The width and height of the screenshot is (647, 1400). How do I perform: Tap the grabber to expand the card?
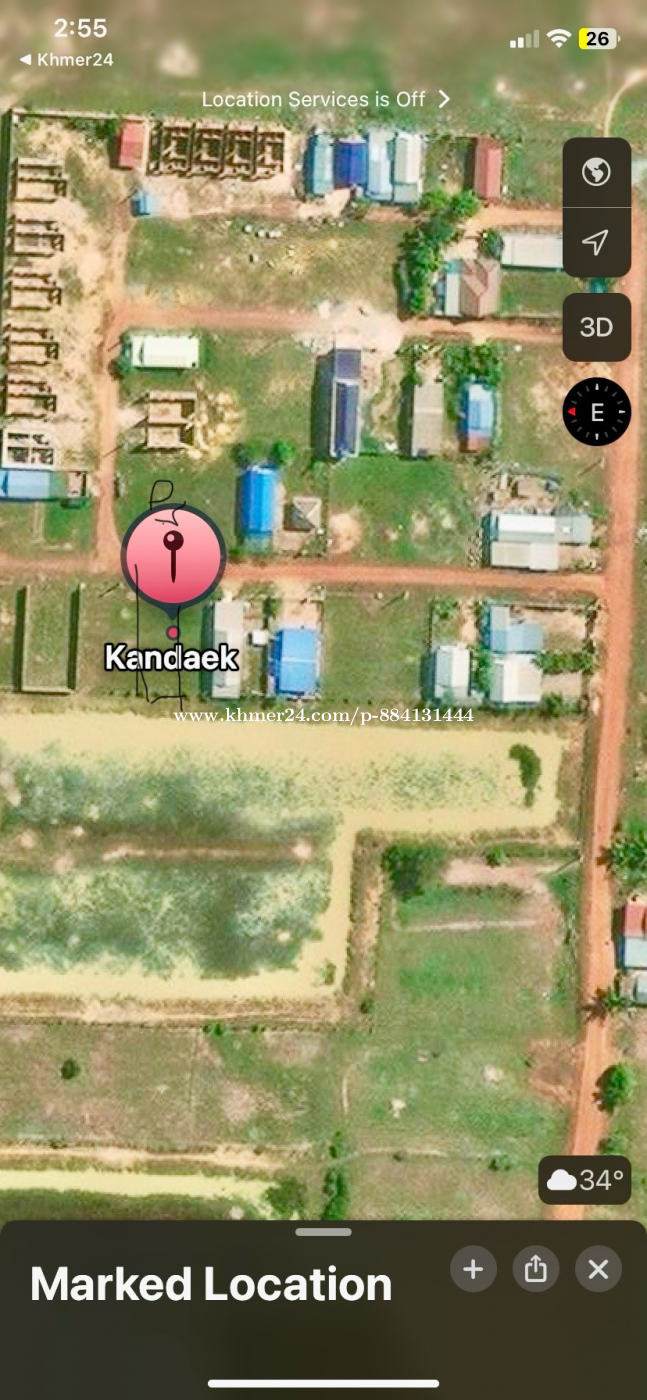click(x=324, y=1232)
